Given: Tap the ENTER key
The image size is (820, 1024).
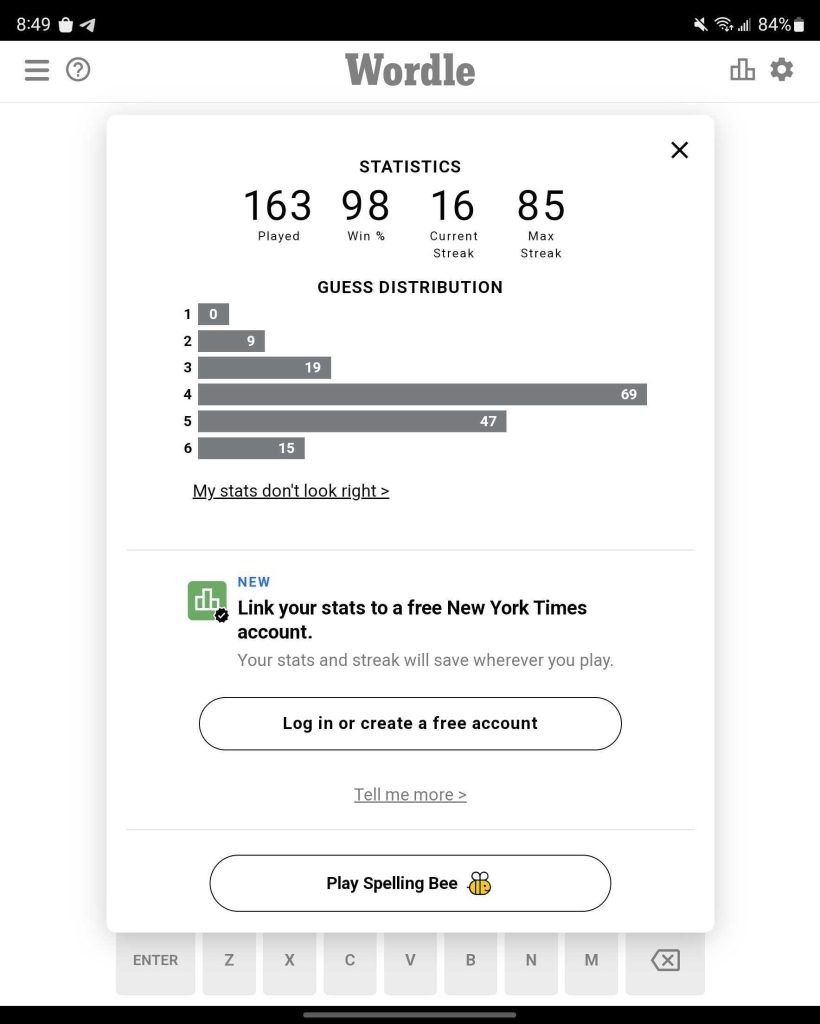Looking at the screenshot, I should pos(155,961).
